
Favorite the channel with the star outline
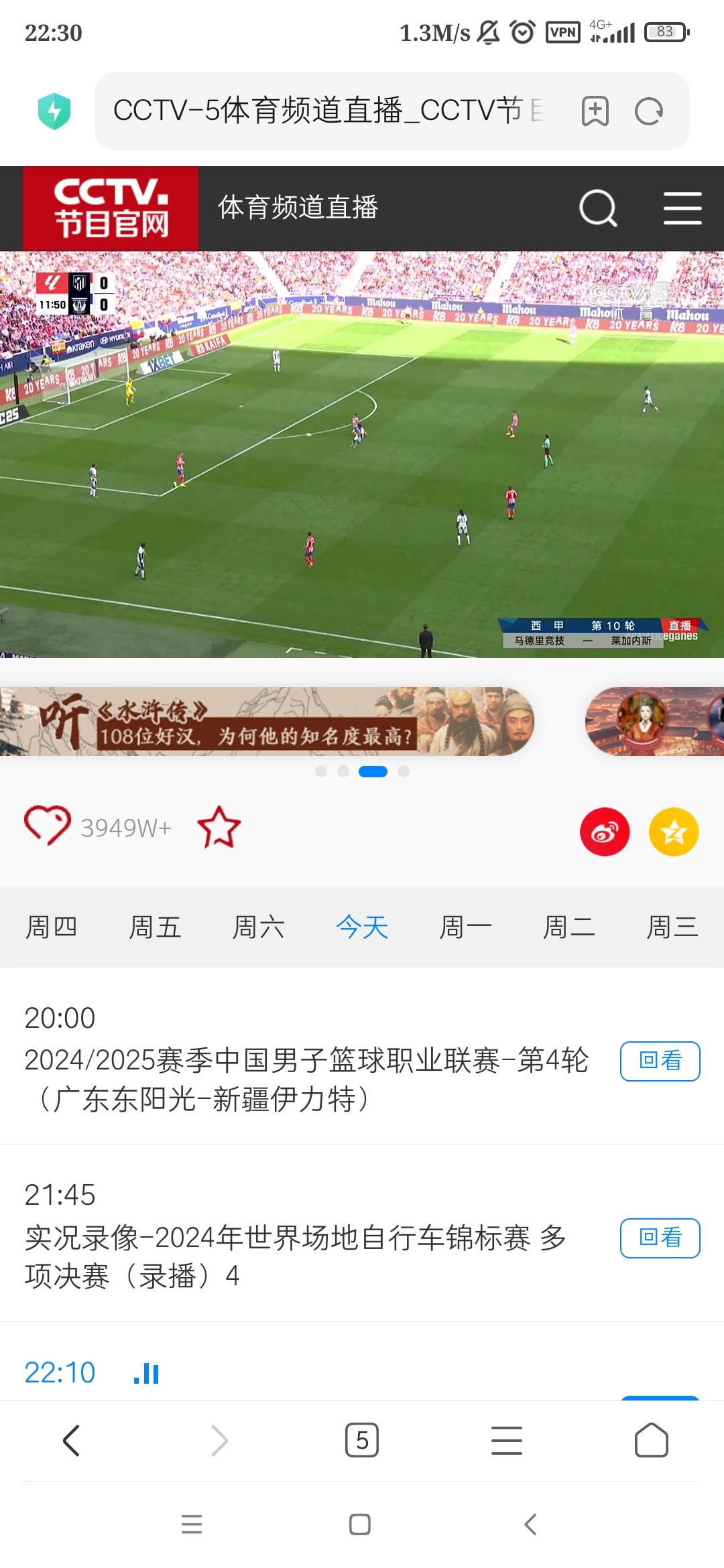219,828
